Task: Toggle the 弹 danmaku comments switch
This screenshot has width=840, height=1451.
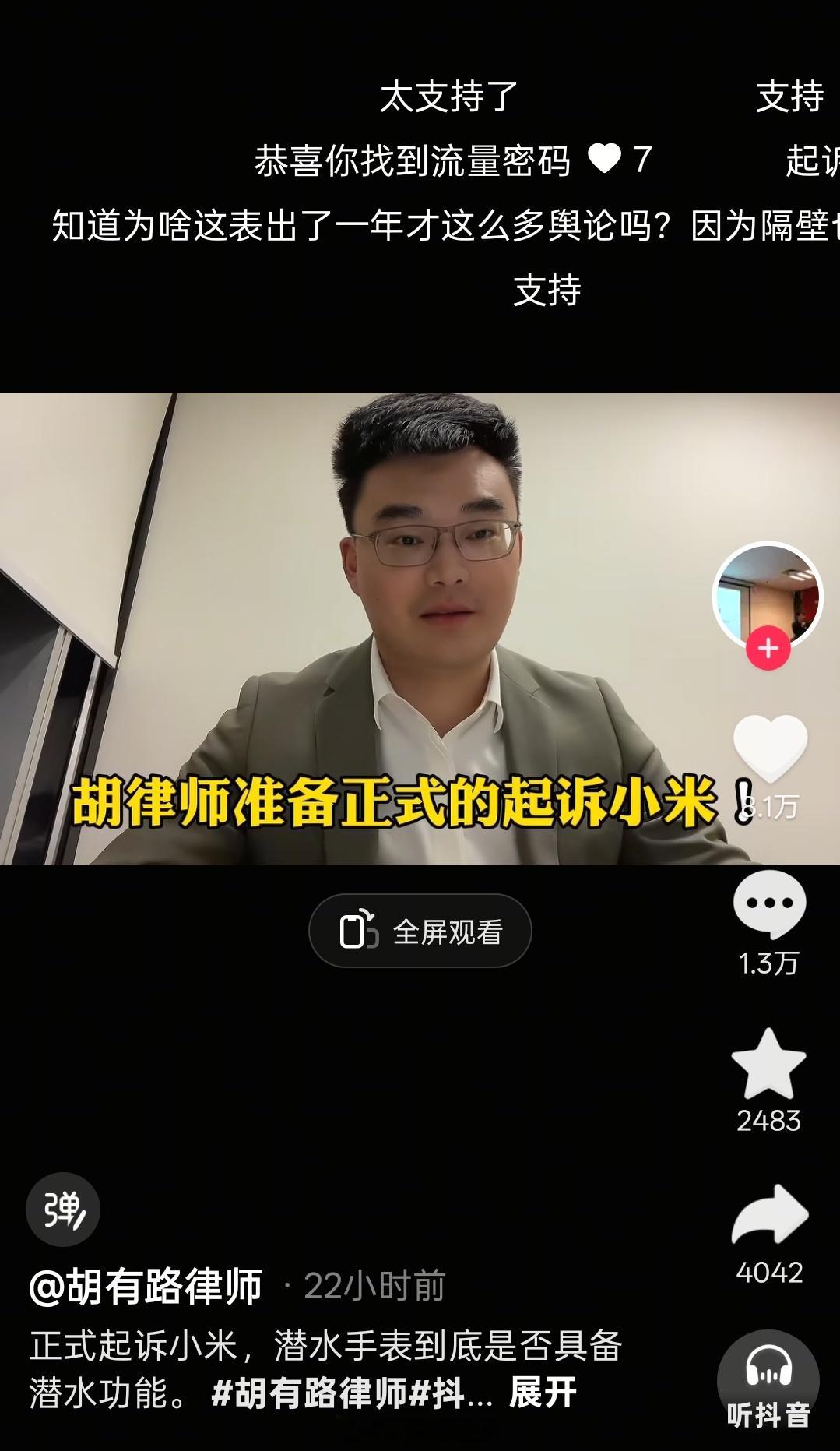Action: tap(62, 1210)
